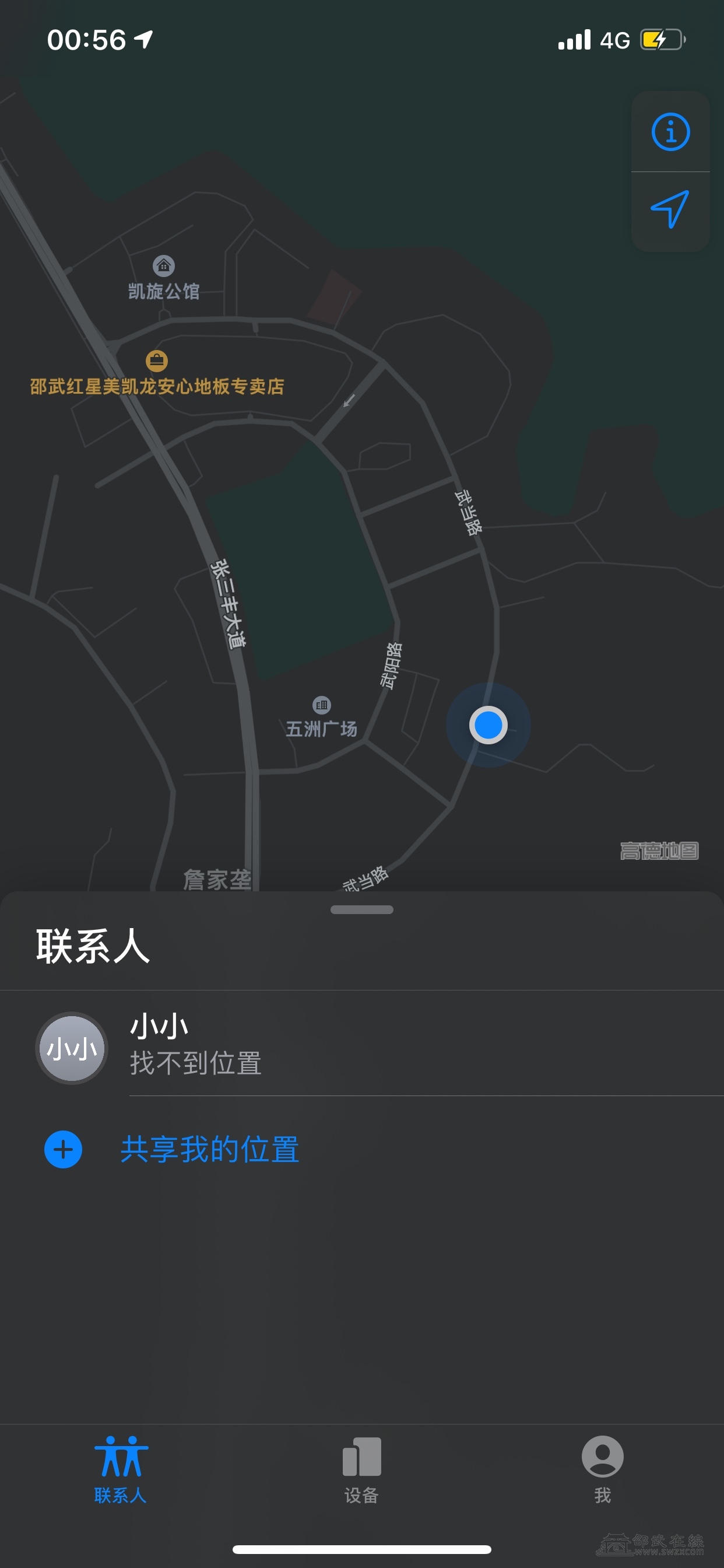Tap the blue current location dot
This screenshot has height=1568, width=724.
click(x=488, y=725)
